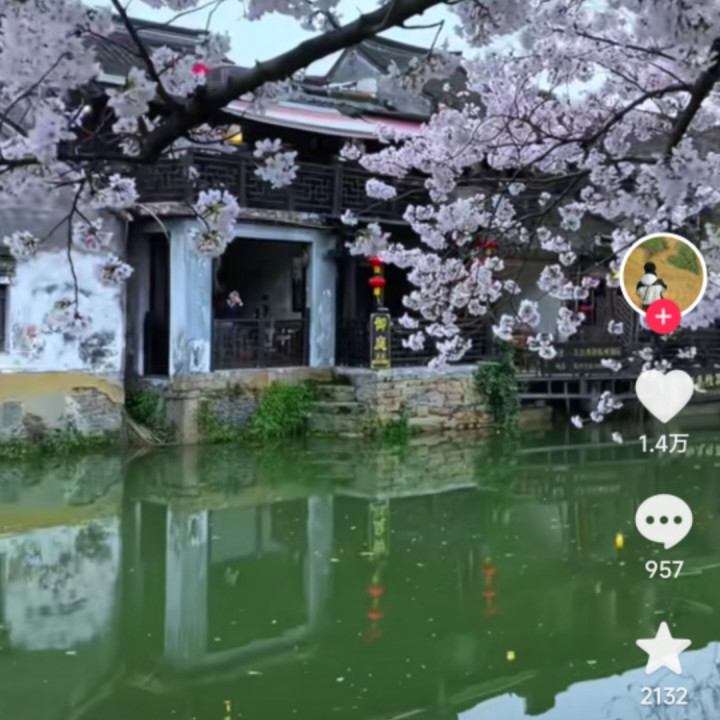Image resolution: width=720 pixels, height=720 pixels.
Task: Follow the creator with the plus button
Action: (663, 316)
